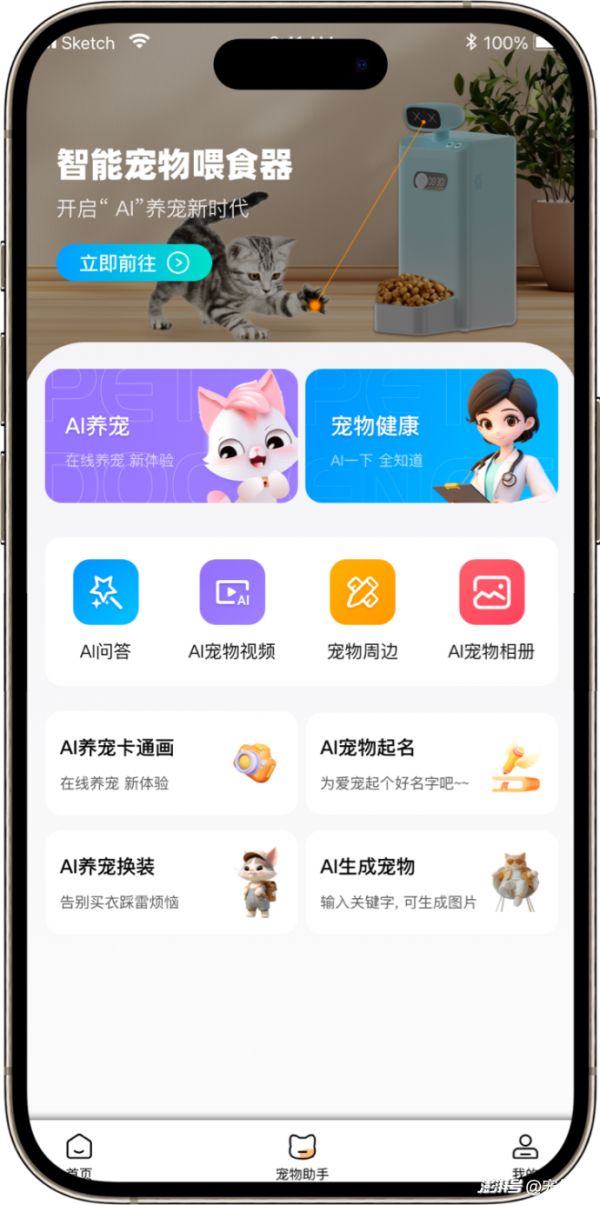The image size is (600, 1205).
Task: Open the AI养宠 card
Action: click(171, 436)
